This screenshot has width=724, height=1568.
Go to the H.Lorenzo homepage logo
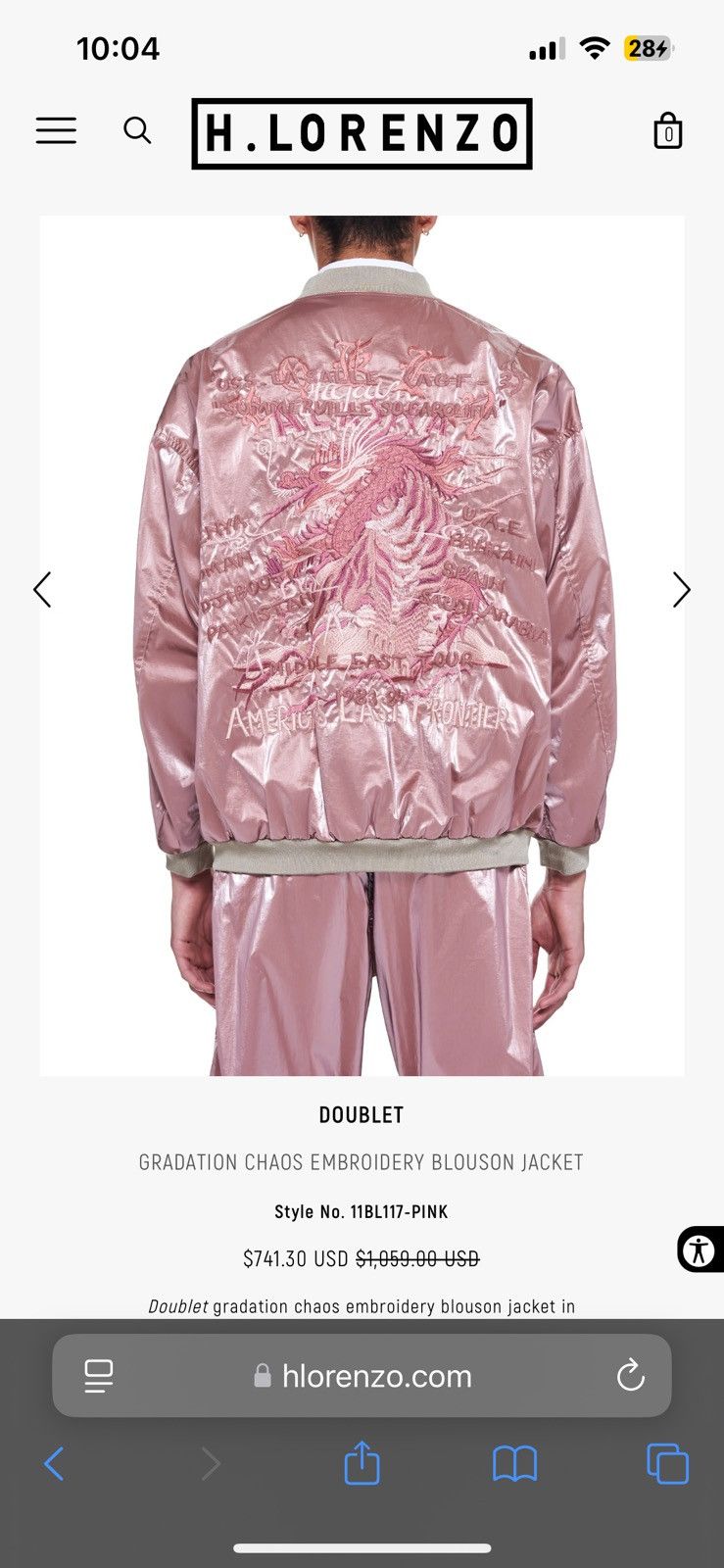[362, 133]
